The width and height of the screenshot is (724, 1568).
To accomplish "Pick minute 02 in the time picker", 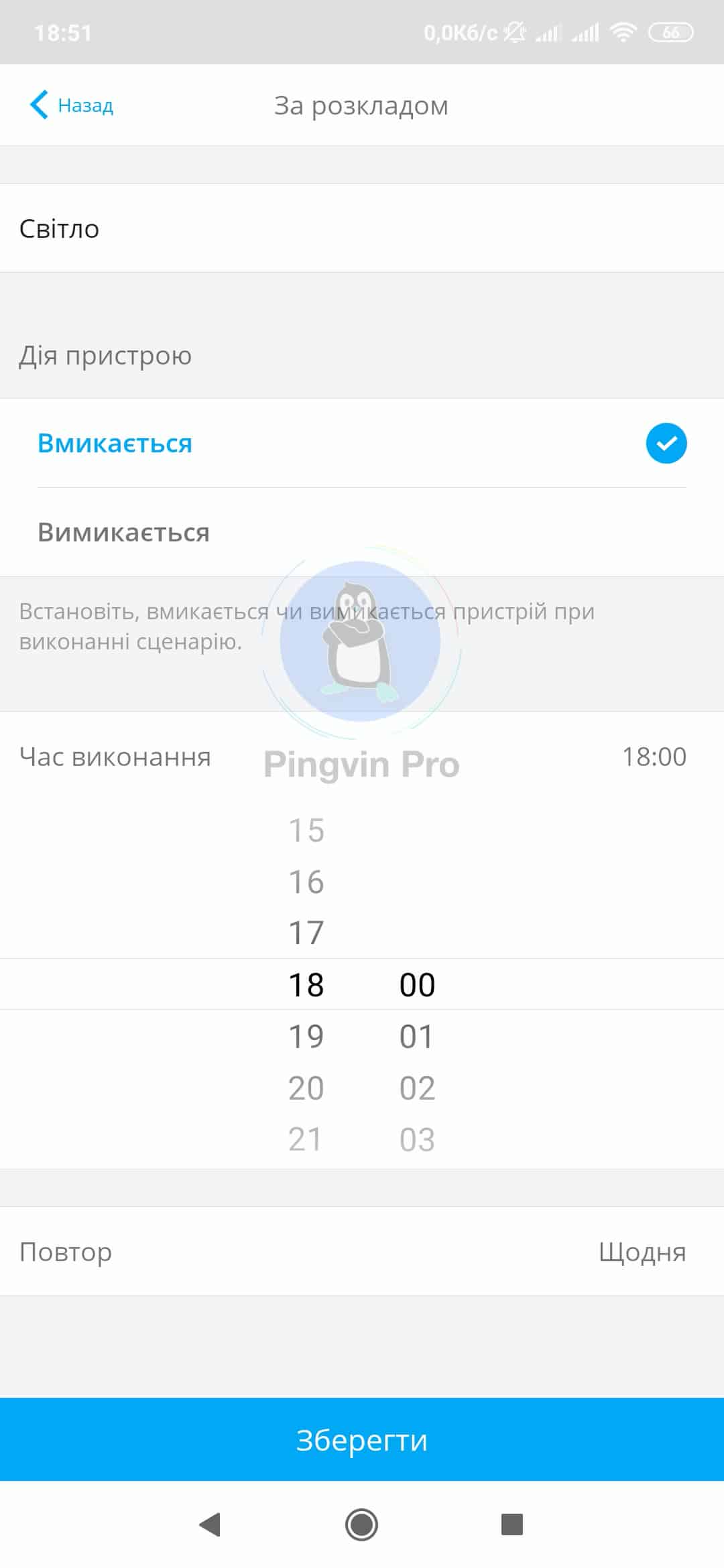I will [417, 1088].
